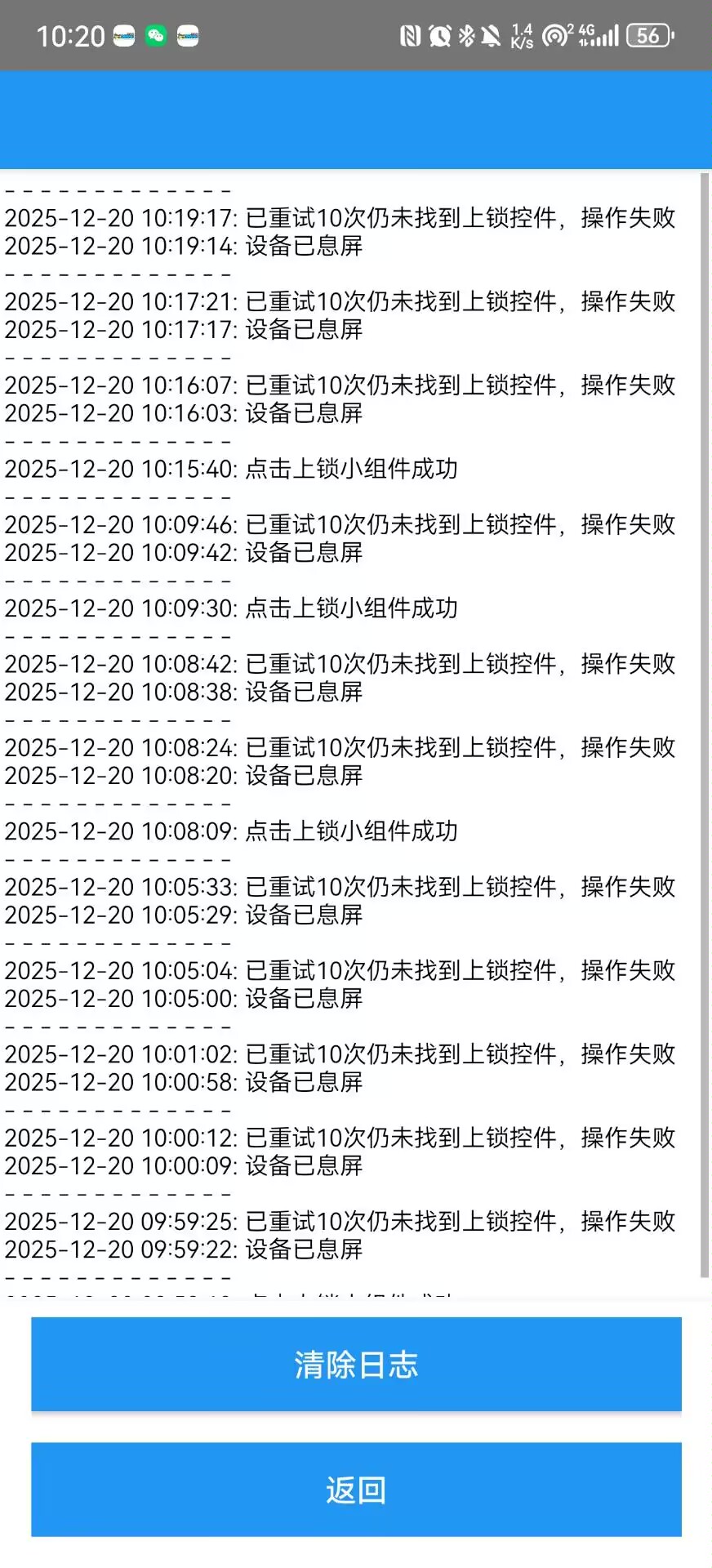This screenshot has height=1568, width=712.
Task: Select the 10:19:17 failure log entry
Action: 340,218
